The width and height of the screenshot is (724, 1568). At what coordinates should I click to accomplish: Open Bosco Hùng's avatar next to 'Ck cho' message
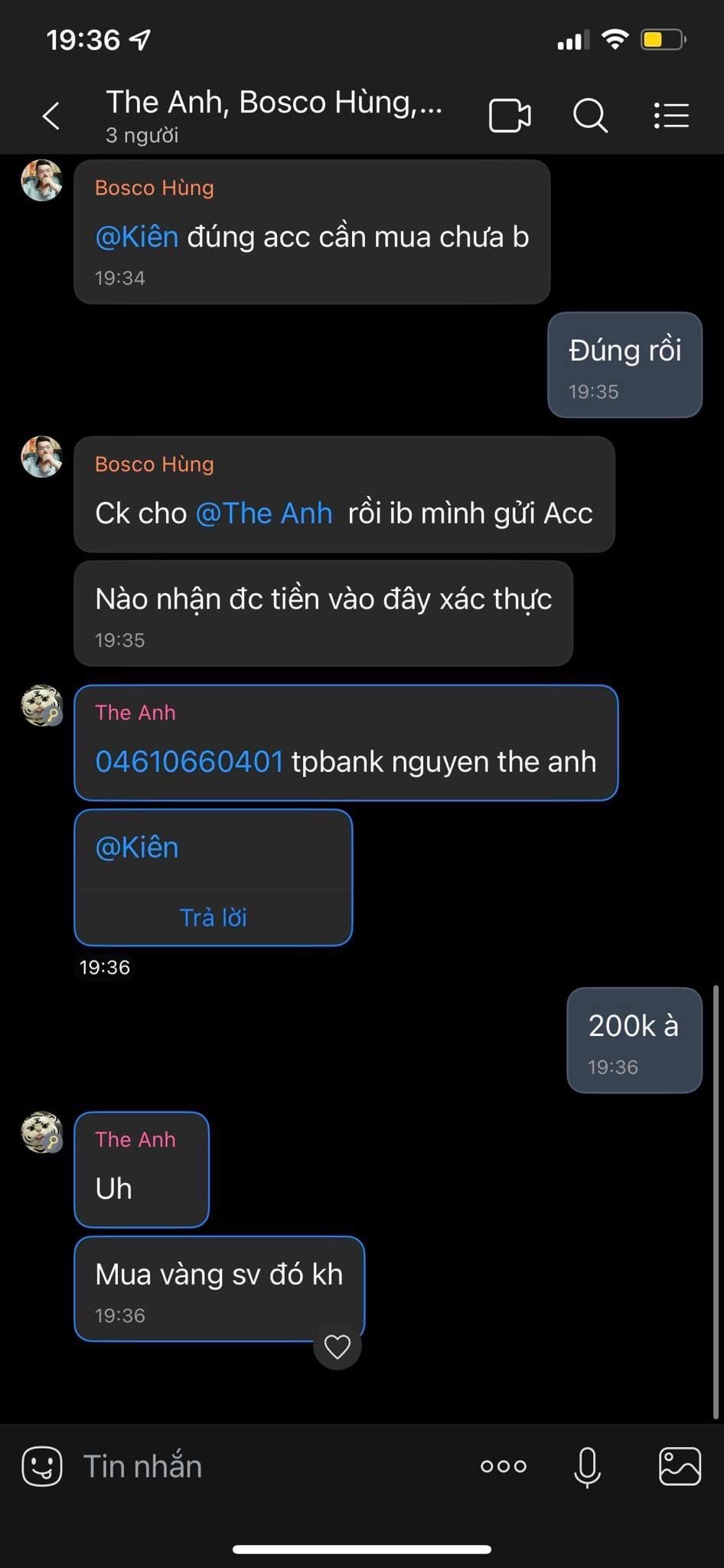pyautogui.click(x=42, y=457)
